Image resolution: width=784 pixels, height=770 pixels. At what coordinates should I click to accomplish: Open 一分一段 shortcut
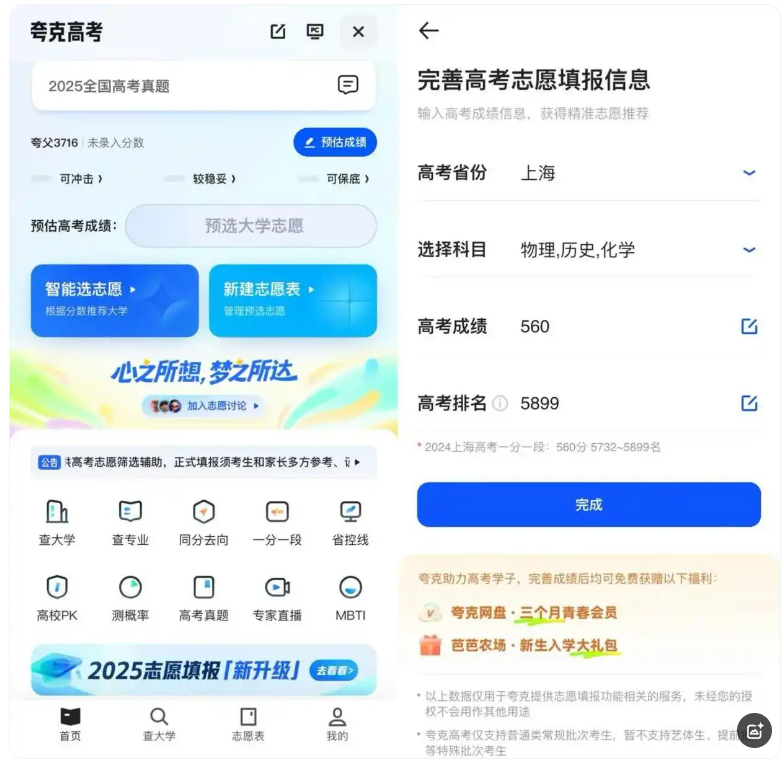[x=277, y=523]
